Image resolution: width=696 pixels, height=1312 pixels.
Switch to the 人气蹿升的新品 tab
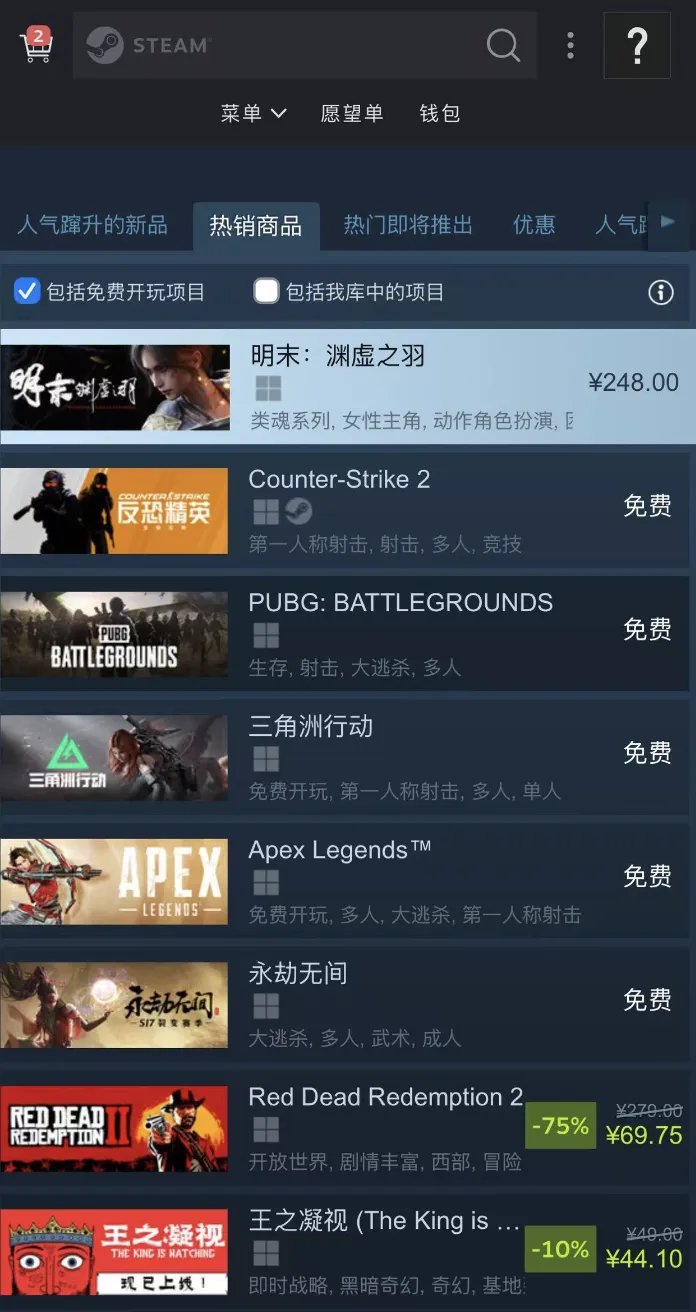92,225
